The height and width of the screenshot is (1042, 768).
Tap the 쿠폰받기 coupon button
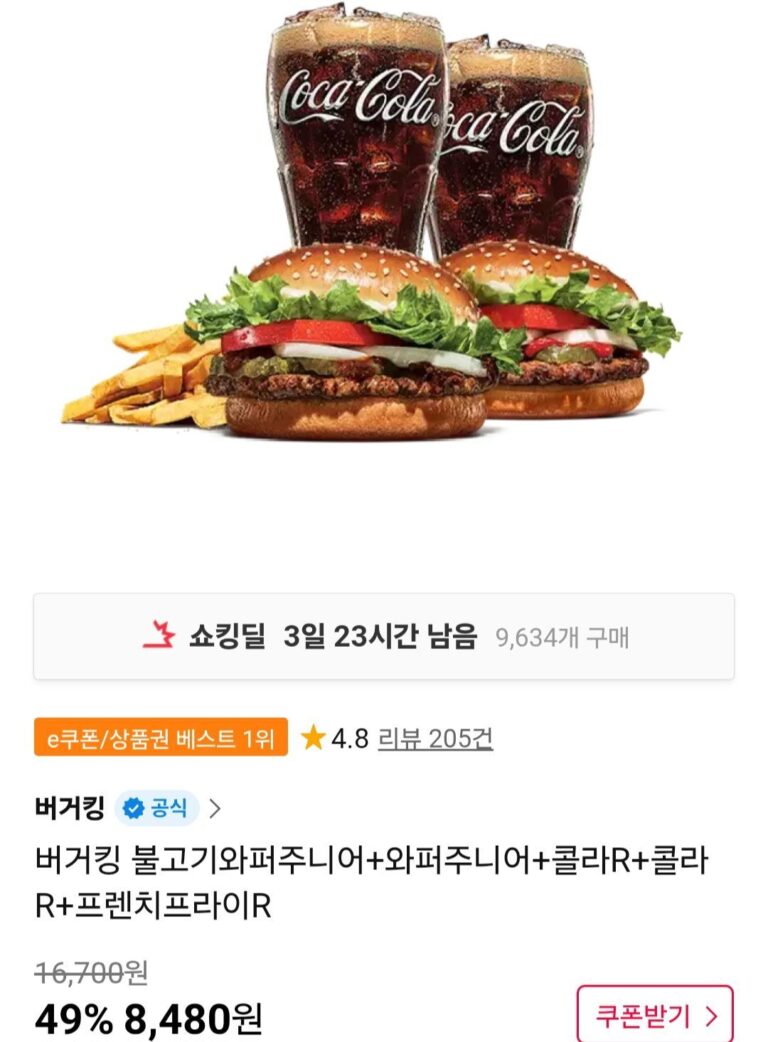(x=655, y=1016)
